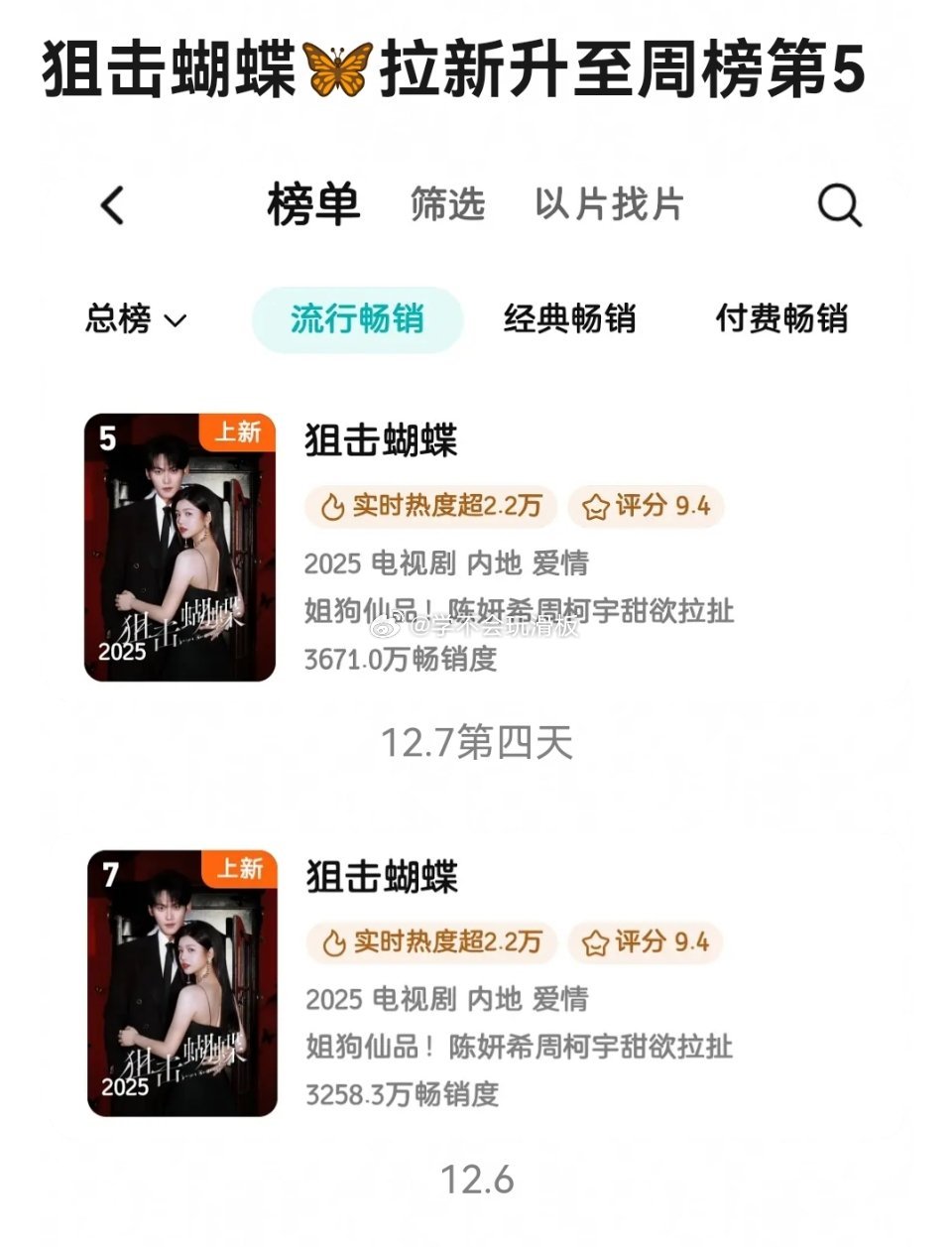Open the 筛选 filter options
The image size is (952, 1247).
click(x=446, y=205)
